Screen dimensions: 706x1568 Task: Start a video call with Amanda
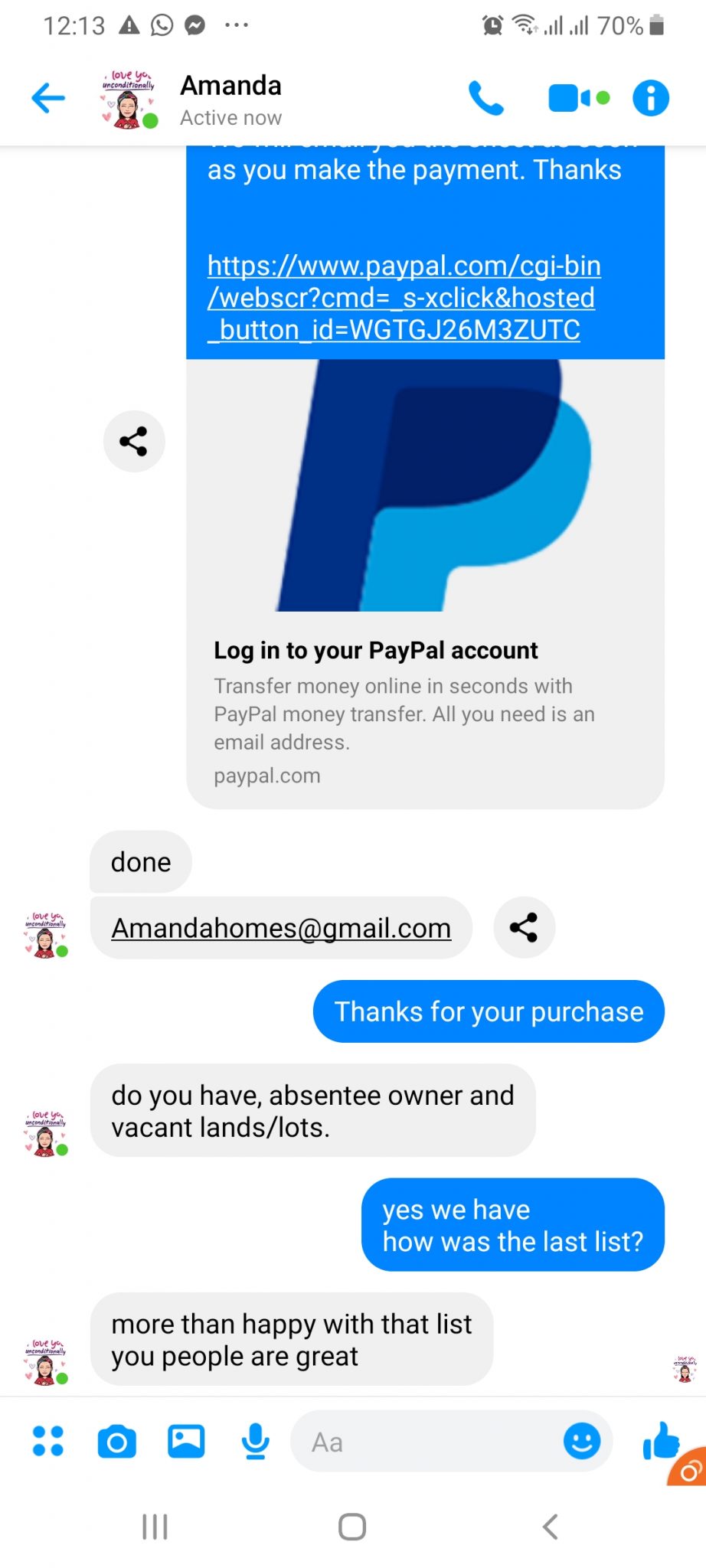click(x=579, y=98)
